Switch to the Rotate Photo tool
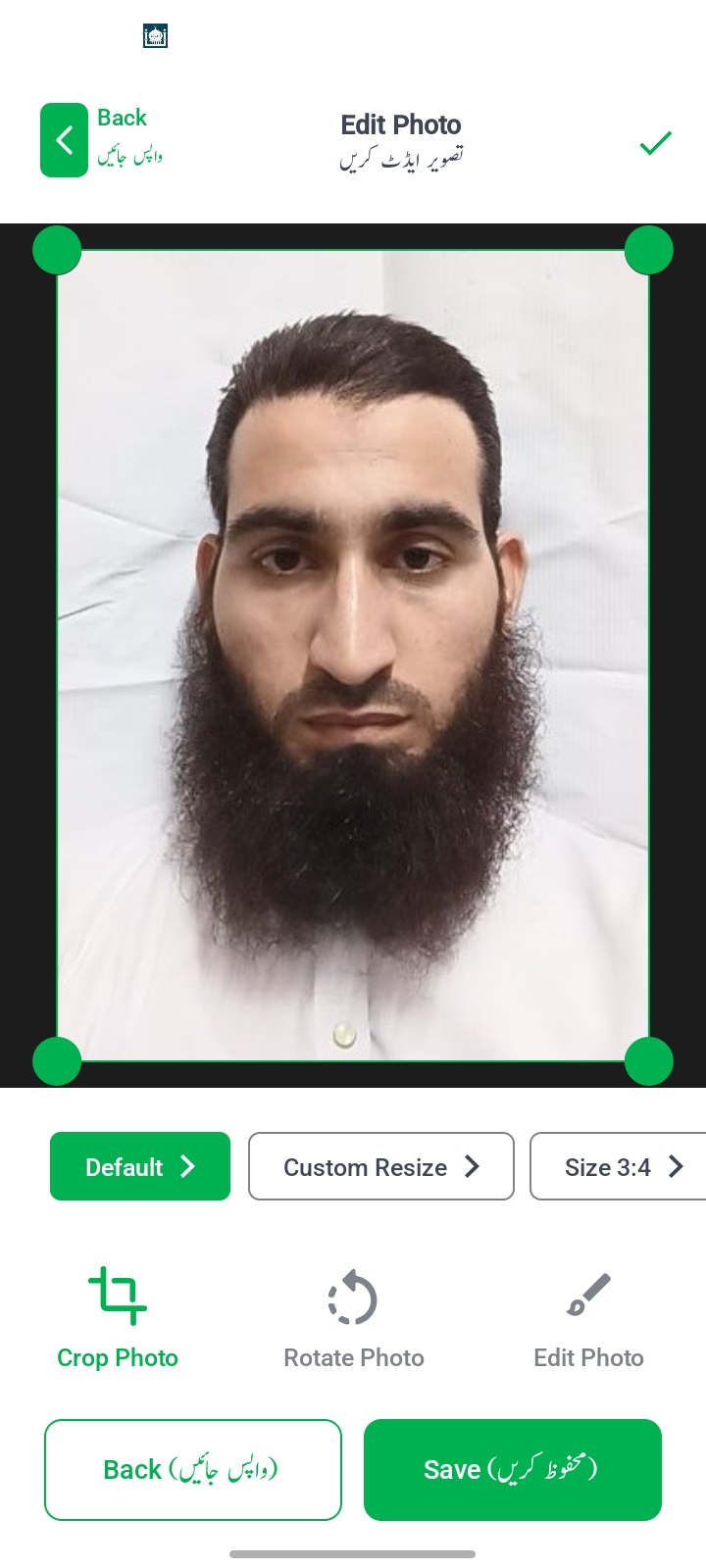Image resolution: width=706 pixels, height=1568 pixels. [x=353, y=1317]
